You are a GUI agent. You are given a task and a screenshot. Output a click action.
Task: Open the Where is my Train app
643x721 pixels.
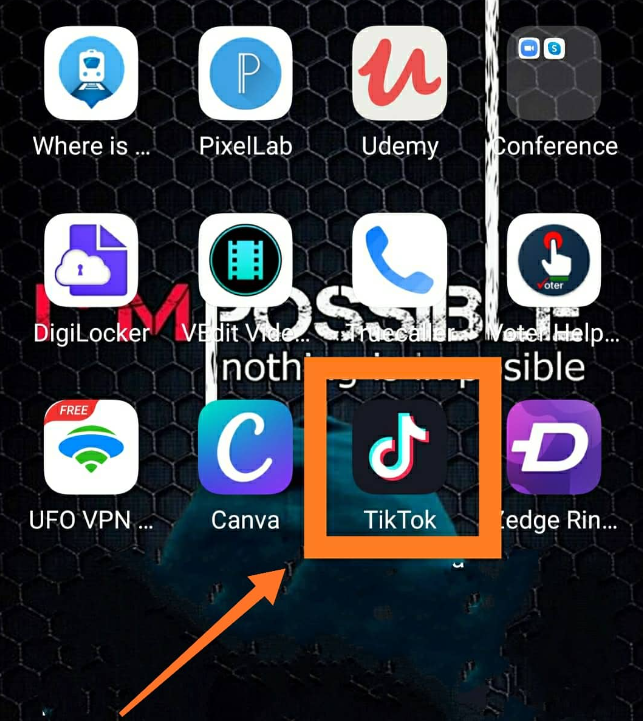[91, 73]
